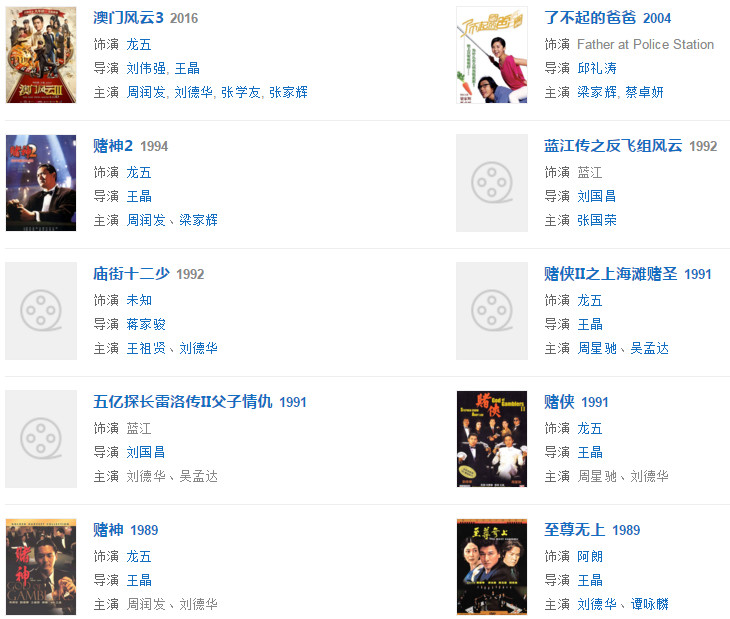Screen dimensions: 730x619
Task: Open actor 谭咏麟 under 至尊无上
Action: [x=649, y=604]
